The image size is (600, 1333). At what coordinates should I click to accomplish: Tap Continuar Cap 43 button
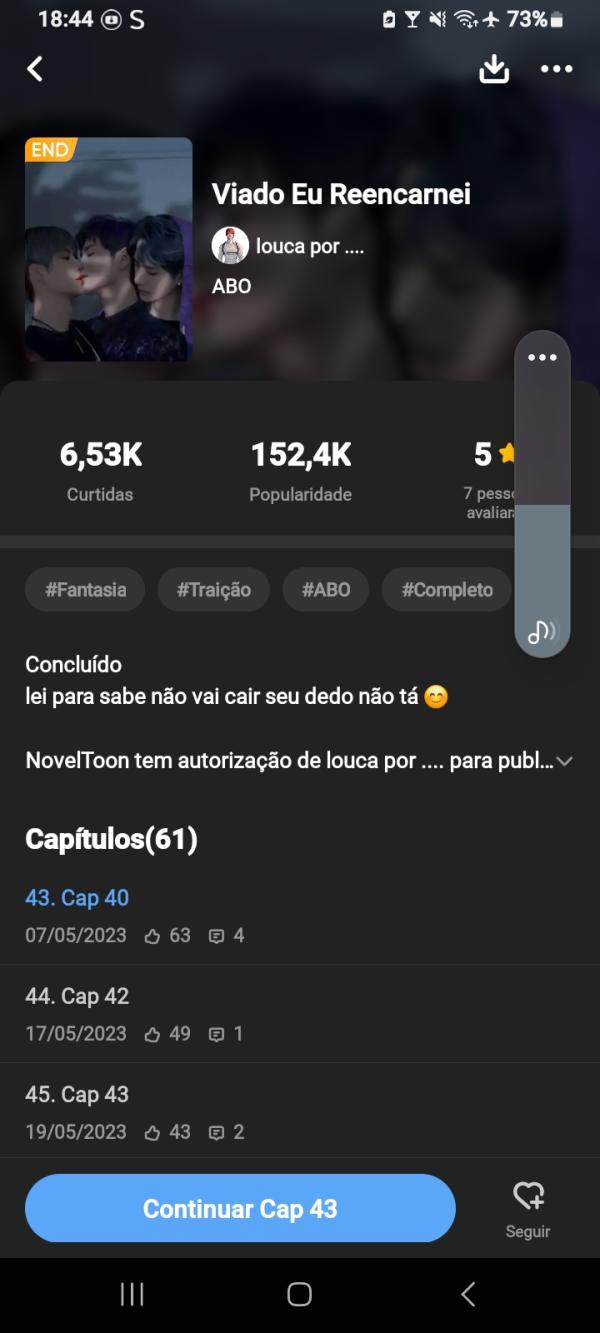click(x=240, y=1208)
